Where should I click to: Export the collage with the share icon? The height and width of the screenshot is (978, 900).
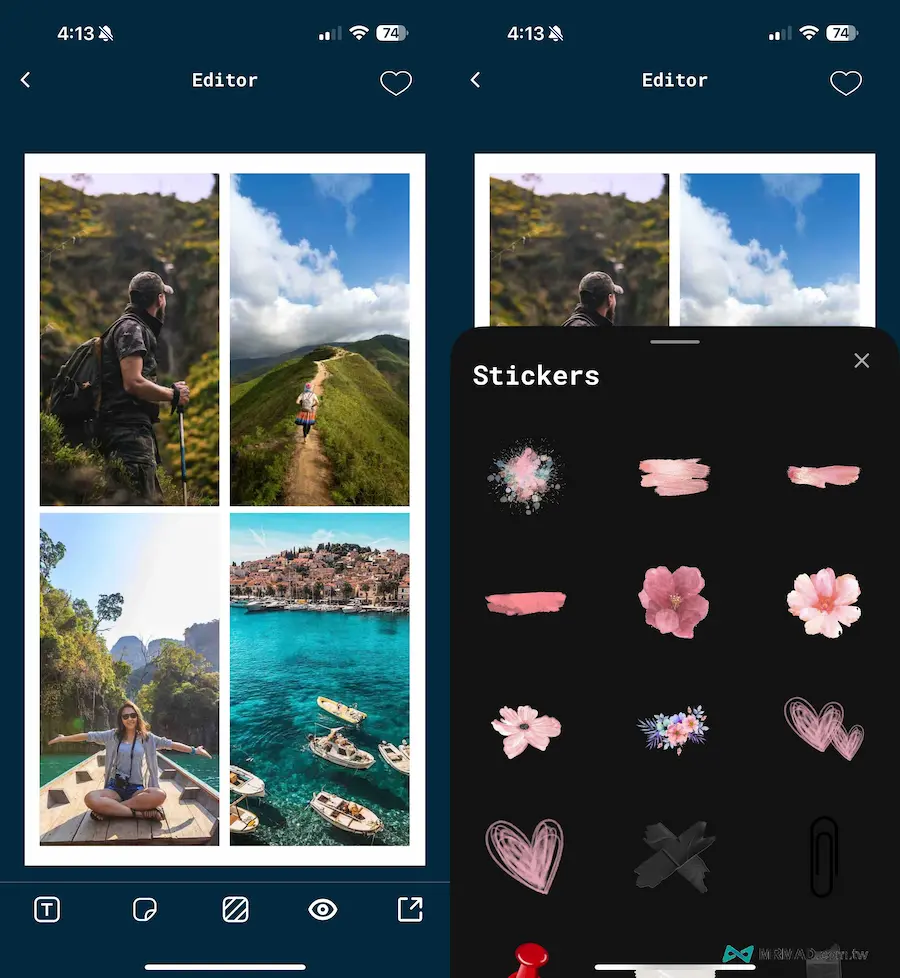click(x=410, y=909)
